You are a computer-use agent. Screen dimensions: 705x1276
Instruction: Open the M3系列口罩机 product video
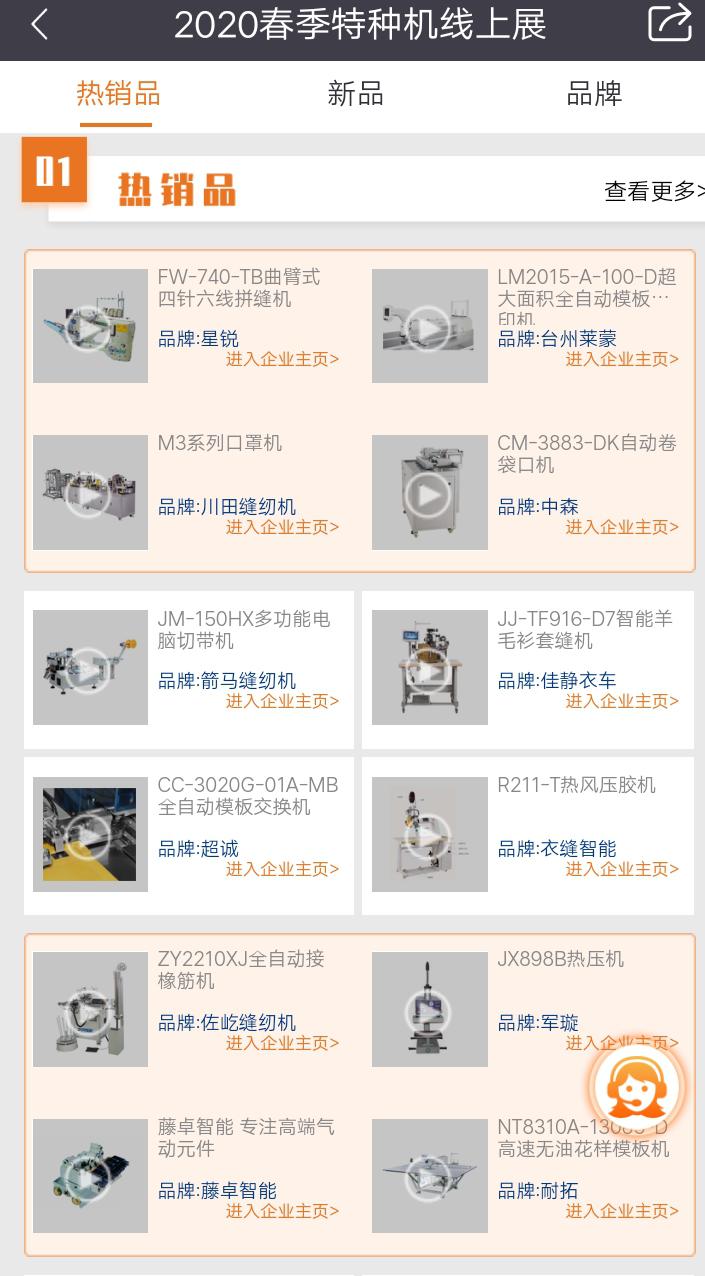click(90, 492)
